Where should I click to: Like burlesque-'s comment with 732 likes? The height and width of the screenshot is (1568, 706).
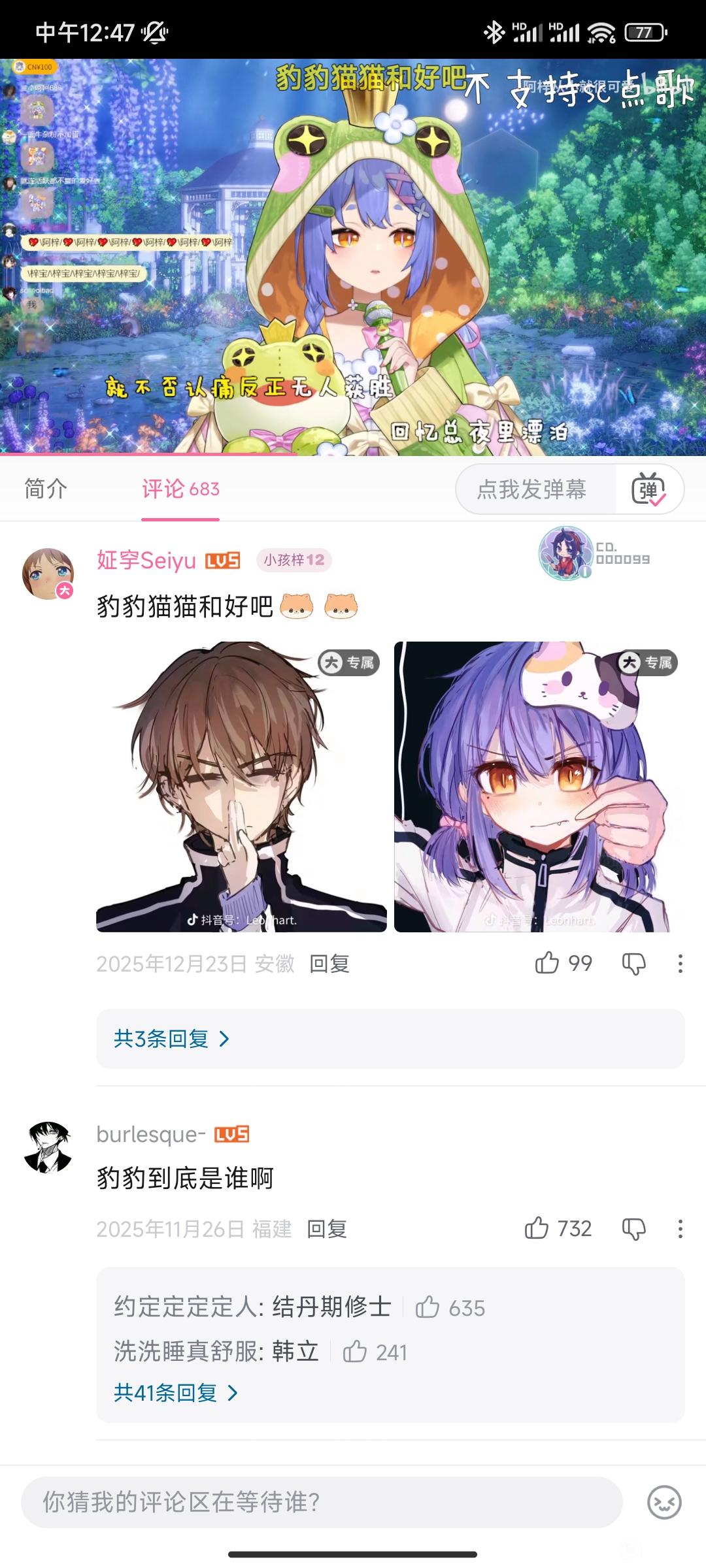(x=558, y=1228)
